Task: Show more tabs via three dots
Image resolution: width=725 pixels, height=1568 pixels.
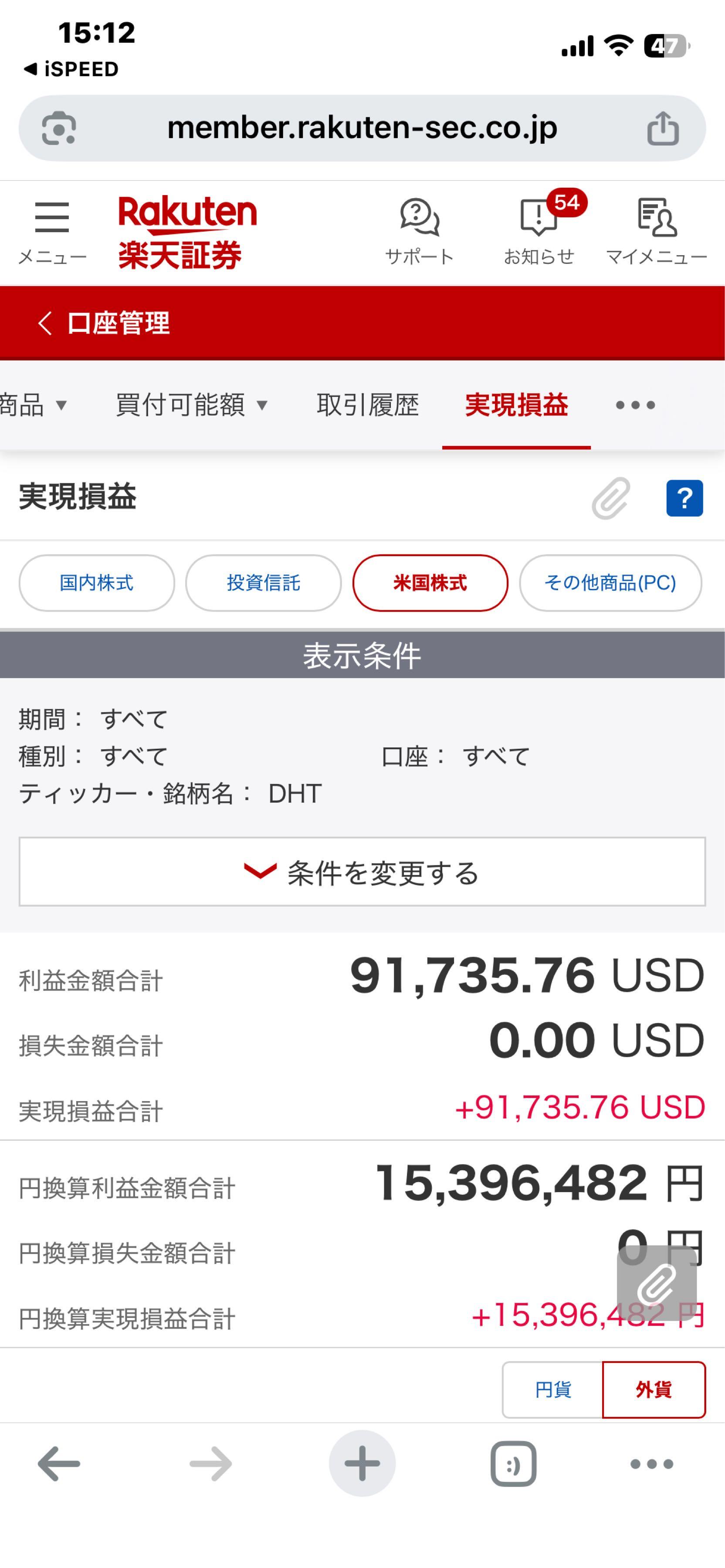Action: click(x=635, y=405)
